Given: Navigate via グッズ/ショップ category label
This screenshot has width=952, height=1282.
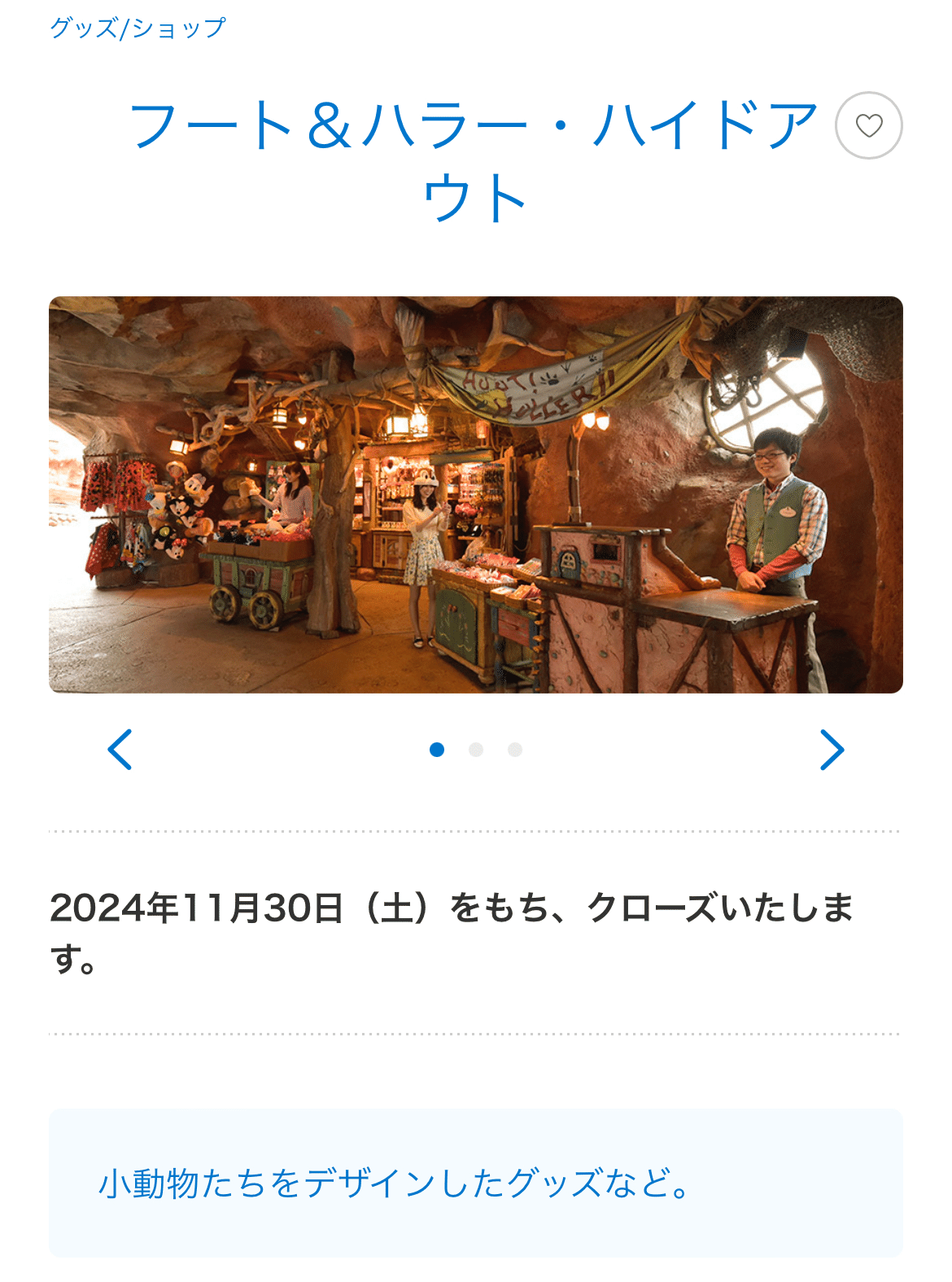Looking at the screenshot, I should click(x=138, y=27).
